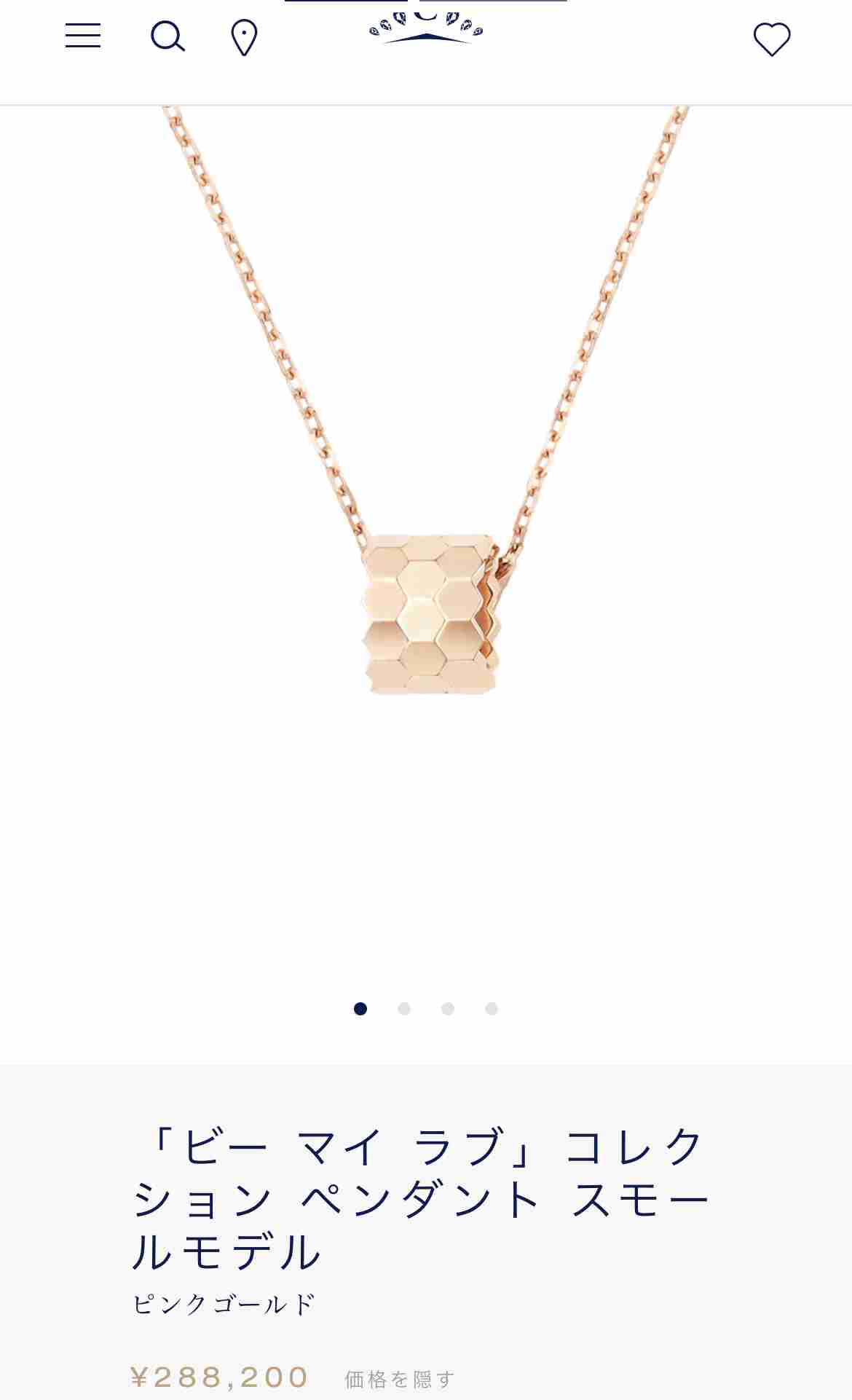Open the hamburger menu
Viewport: 852px width, 1400px height.
pyautogui.click(x=82, y=36)
